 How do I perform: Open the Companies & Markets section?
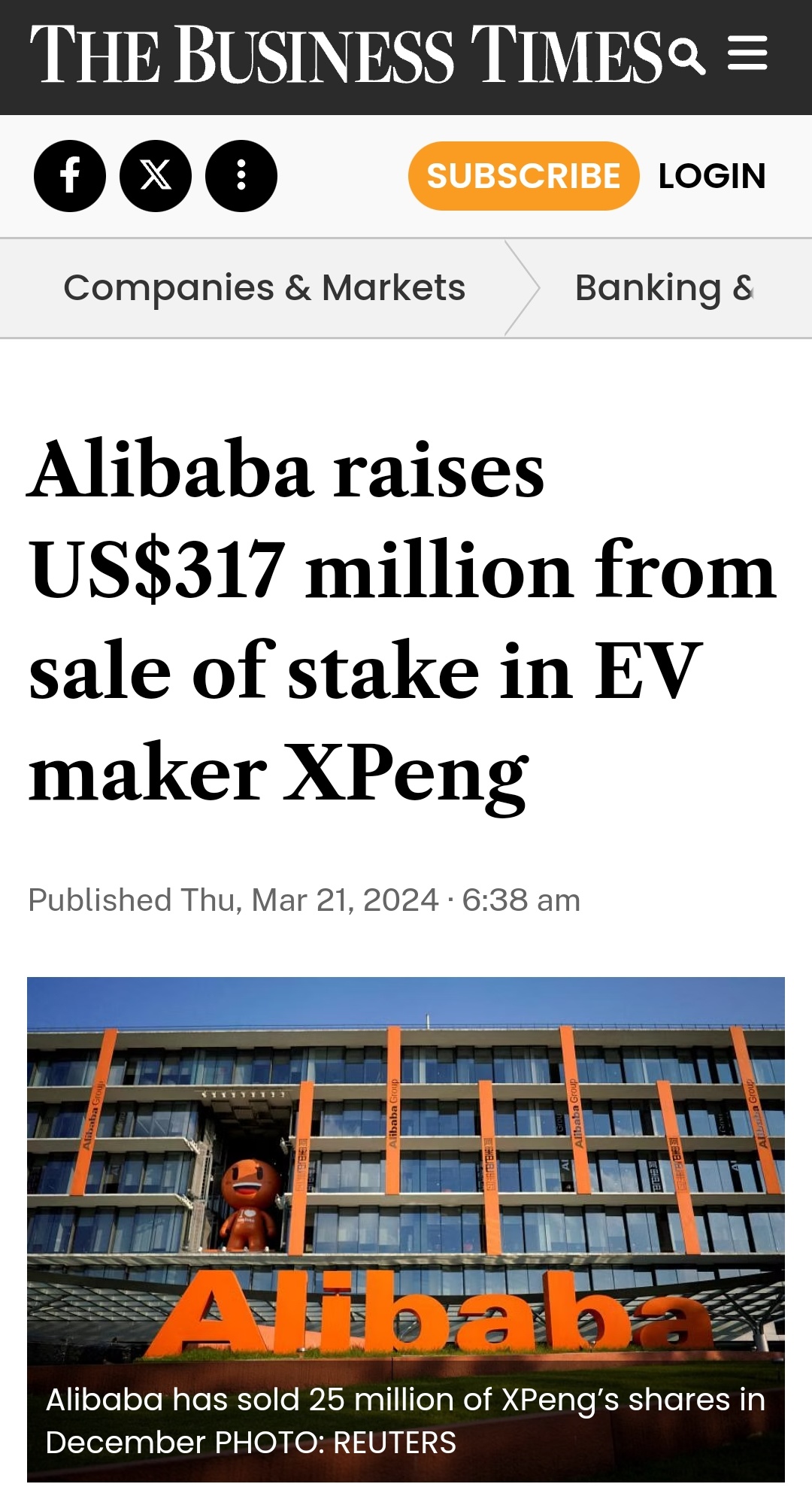coord(265,288)
